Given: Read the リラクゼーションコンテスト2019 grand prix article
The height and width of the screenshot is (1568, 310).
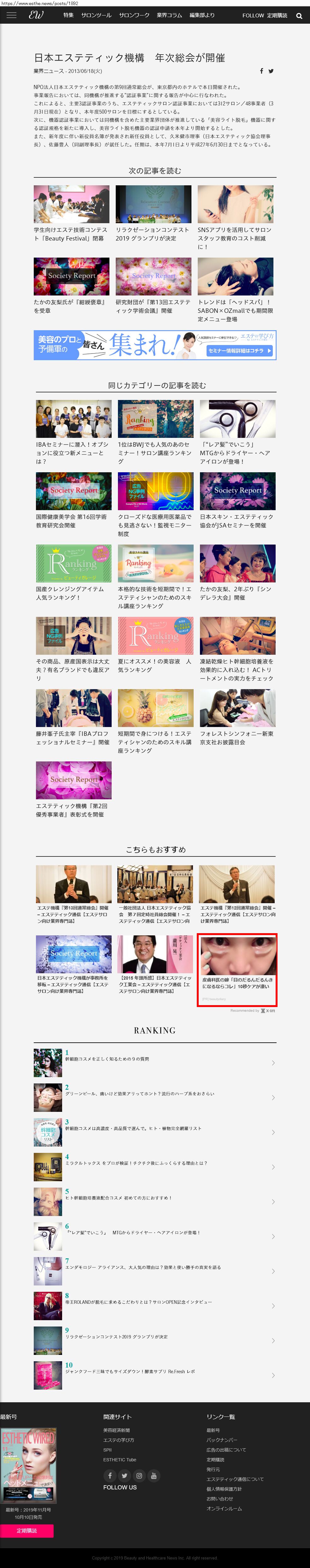Looking at the screenshot, I should point(153,213).
